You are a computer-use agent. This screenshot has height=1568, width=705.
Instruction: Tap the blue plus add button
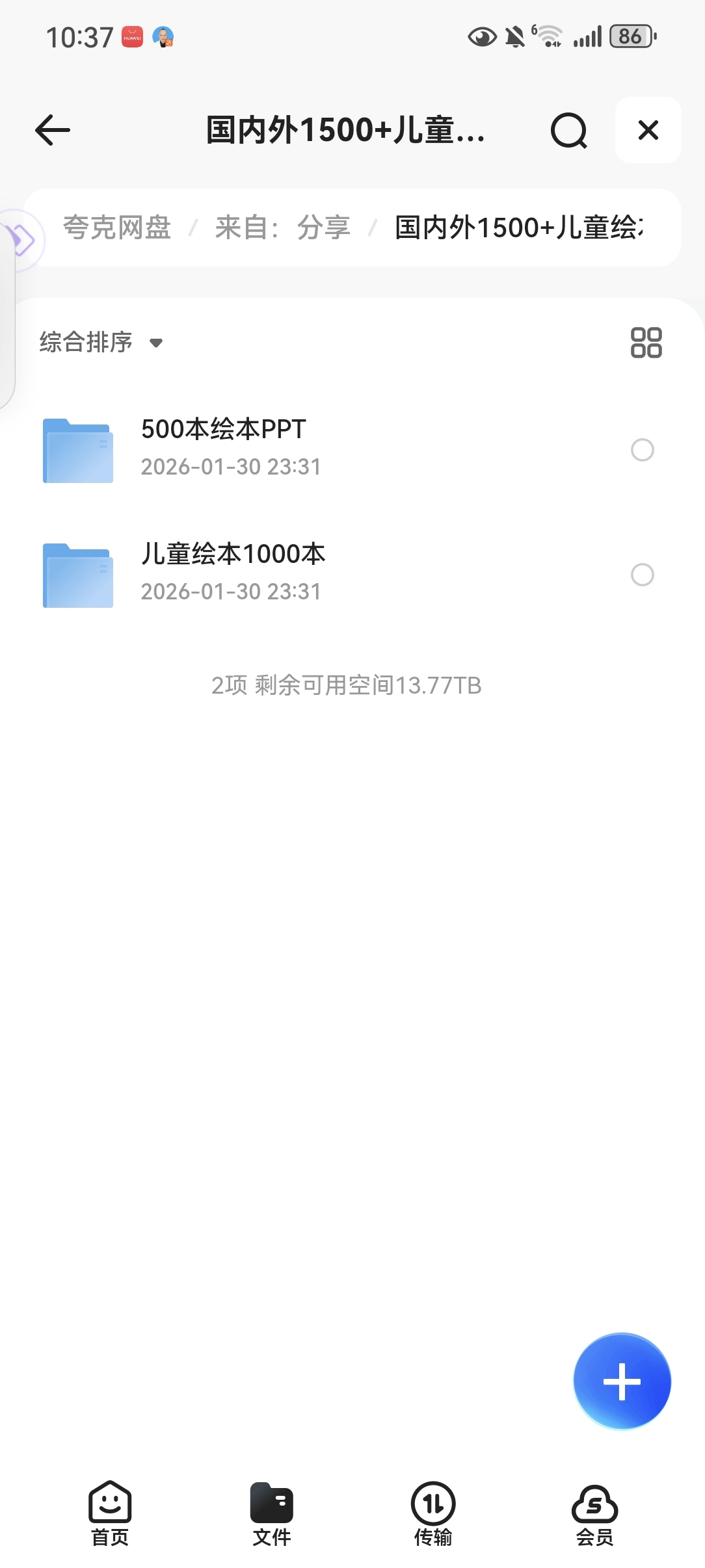(622, 1381)
